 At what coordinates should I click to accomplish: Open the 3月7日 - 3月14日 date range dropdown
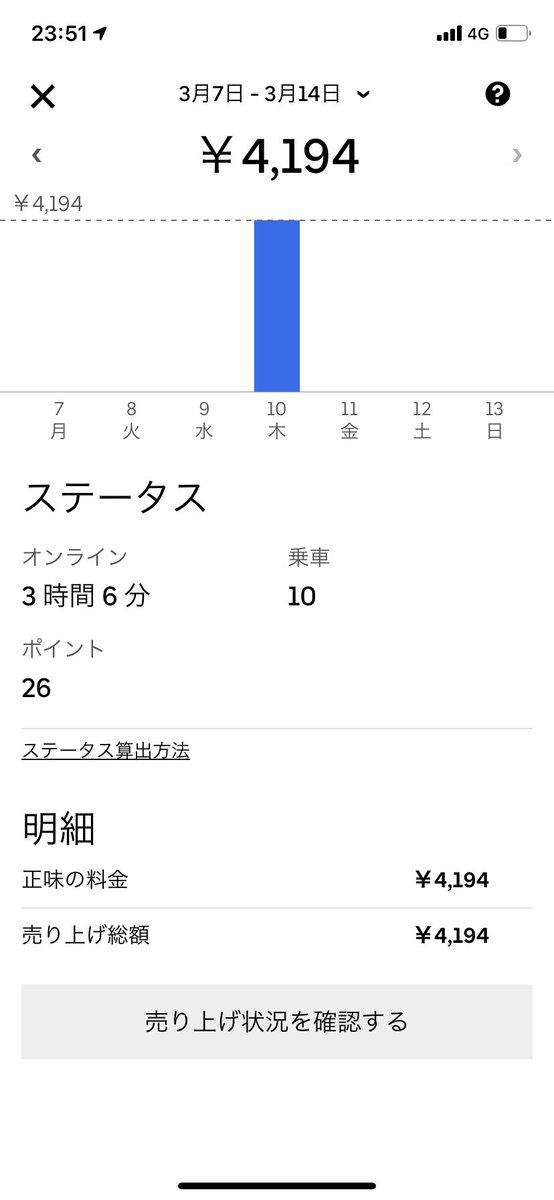[x=275, y=94]
